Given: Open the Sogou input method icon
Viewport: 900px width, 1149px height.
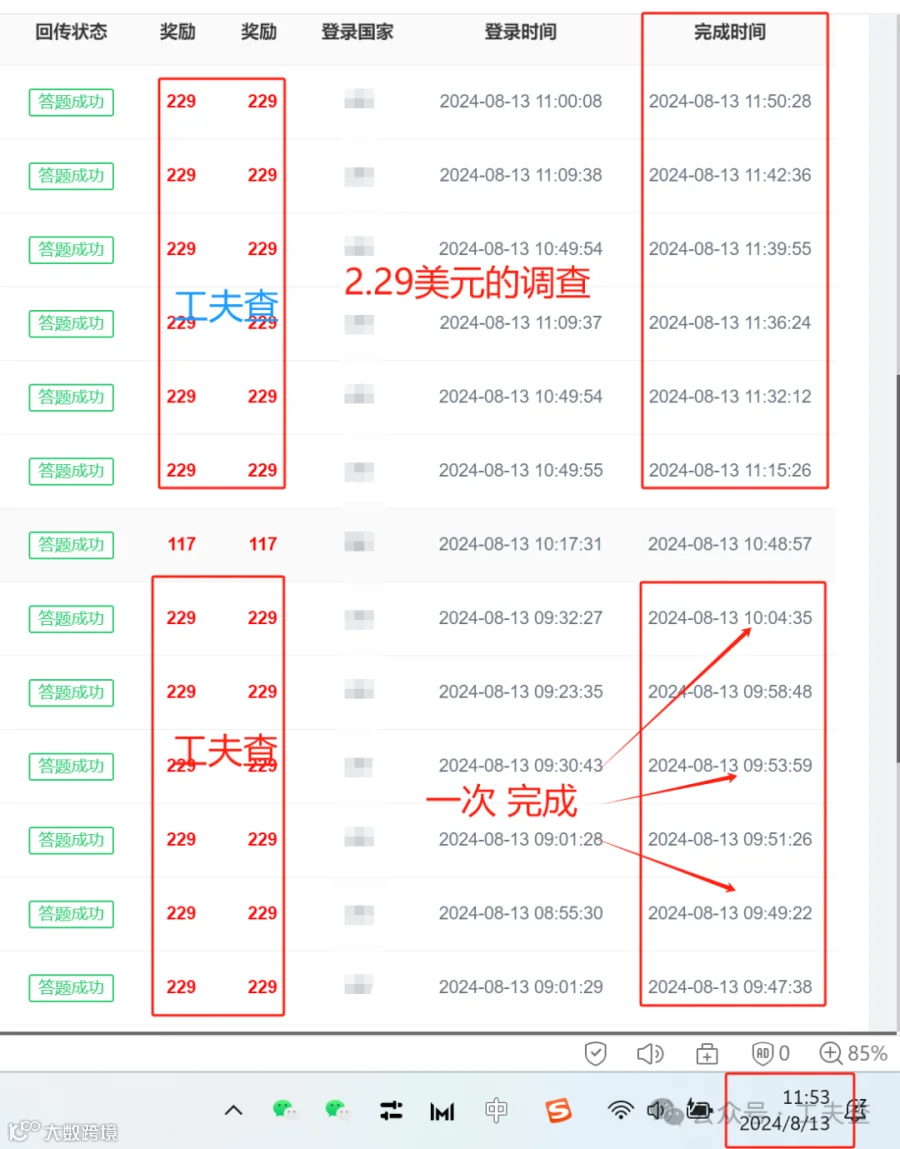Looking at the screenshot, I should (x=558, y=1111).
